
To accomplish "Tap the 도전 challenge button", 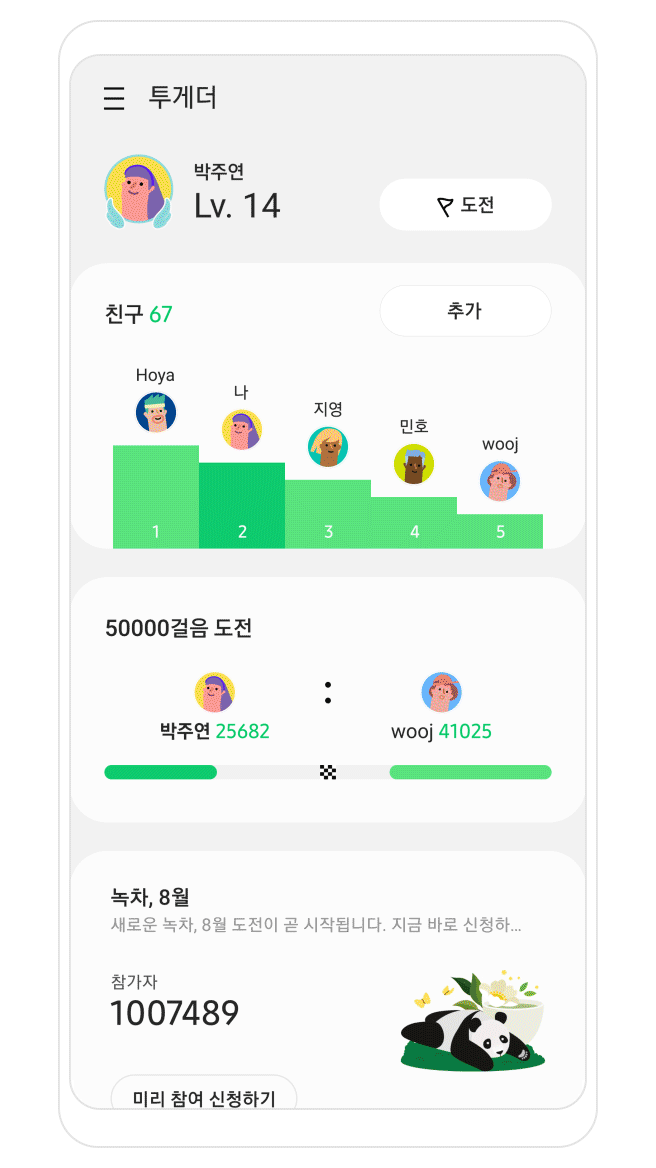I will coord(465,205).
